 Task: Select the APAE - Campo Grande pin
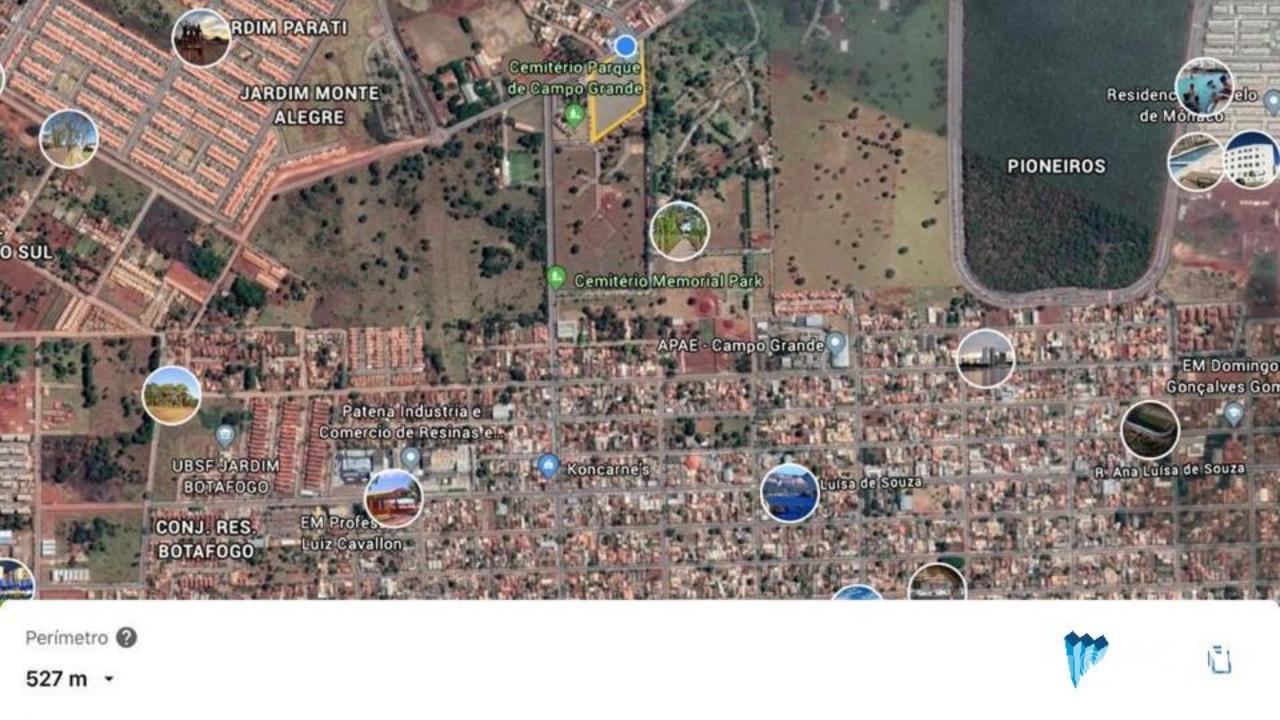click(836, 344)
